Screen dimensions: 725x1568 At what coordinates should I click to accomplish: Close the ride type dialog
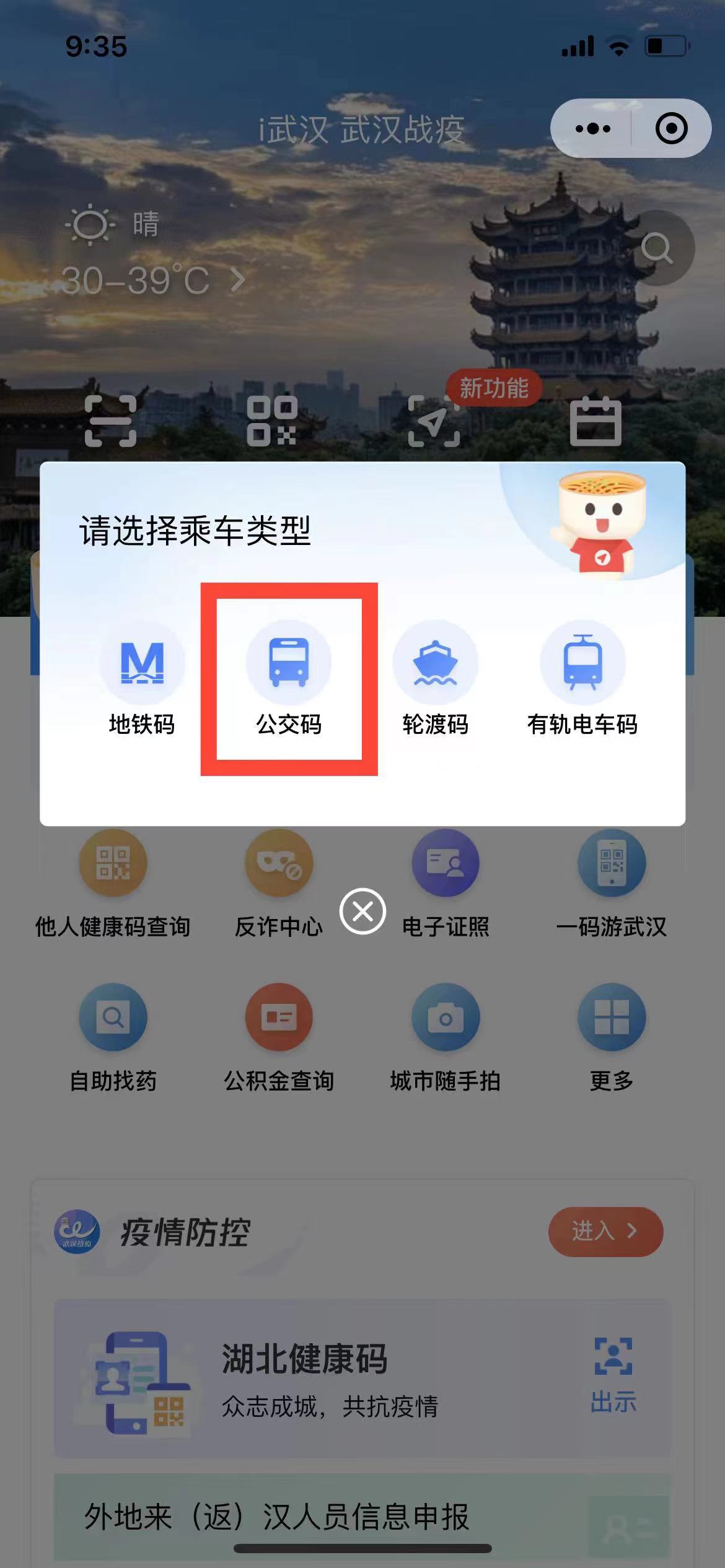pyautogui.click(x=362, y=911)
